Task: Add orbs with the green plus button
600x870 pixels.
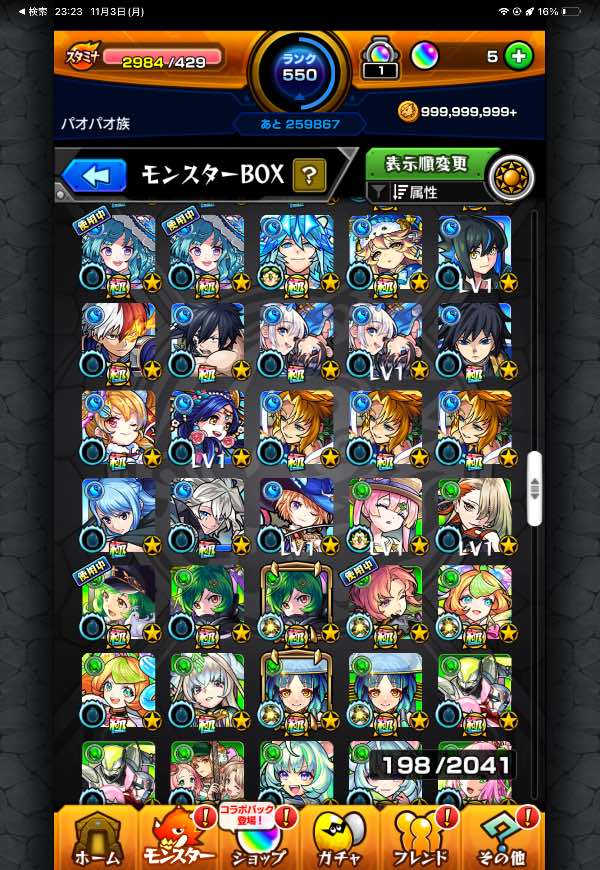Action: coord(518,56)
